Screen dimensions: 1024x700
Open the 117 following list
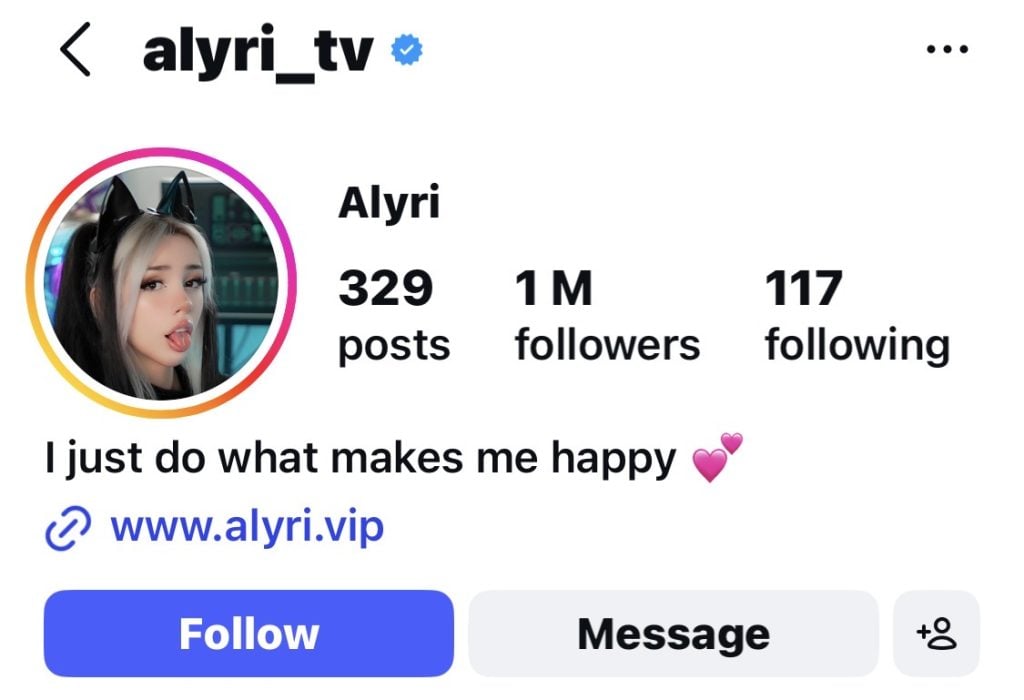point(856,315)
